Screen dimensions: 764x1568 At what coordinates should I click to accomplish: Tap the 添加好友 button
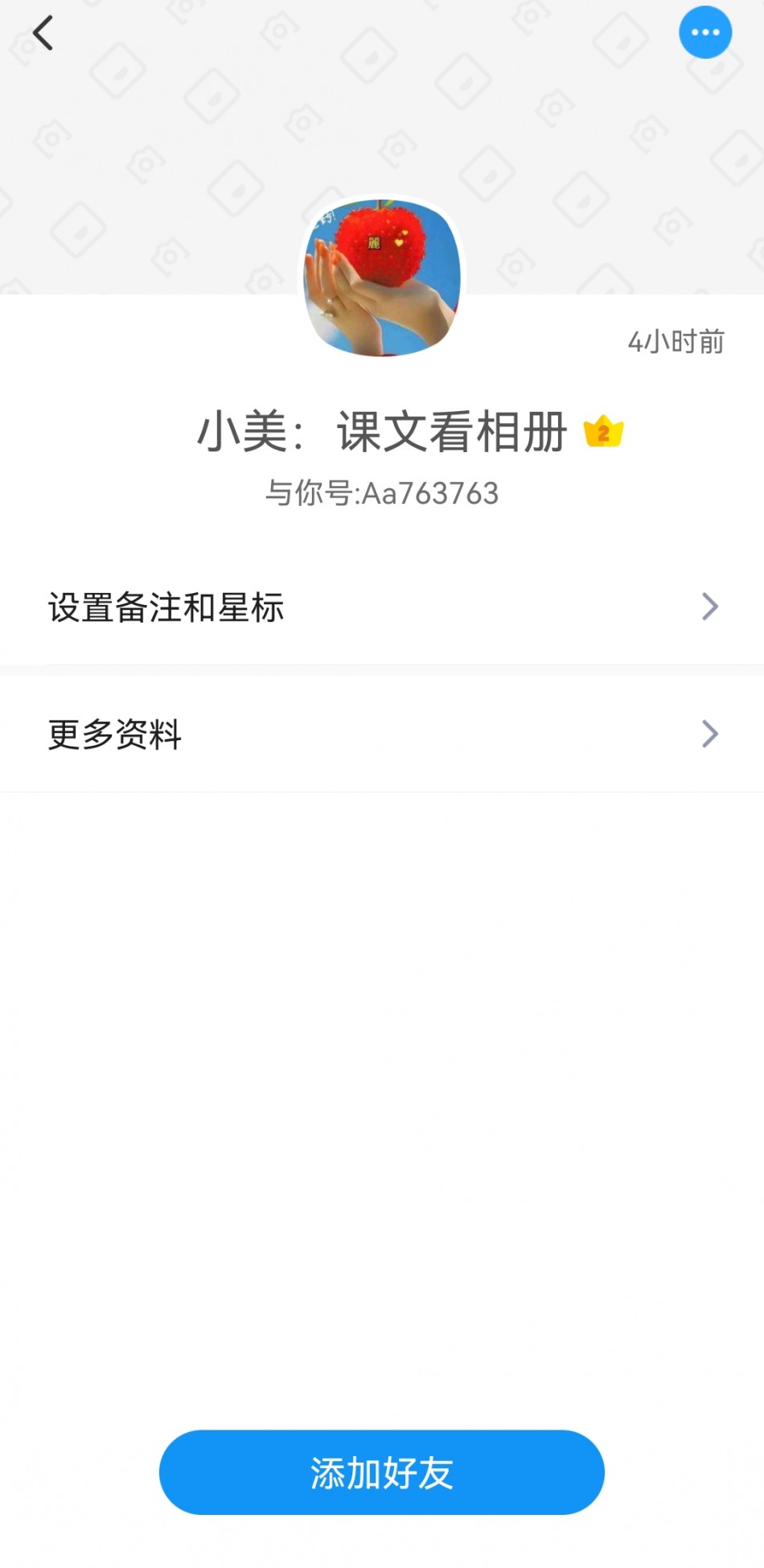[382, 1471]
